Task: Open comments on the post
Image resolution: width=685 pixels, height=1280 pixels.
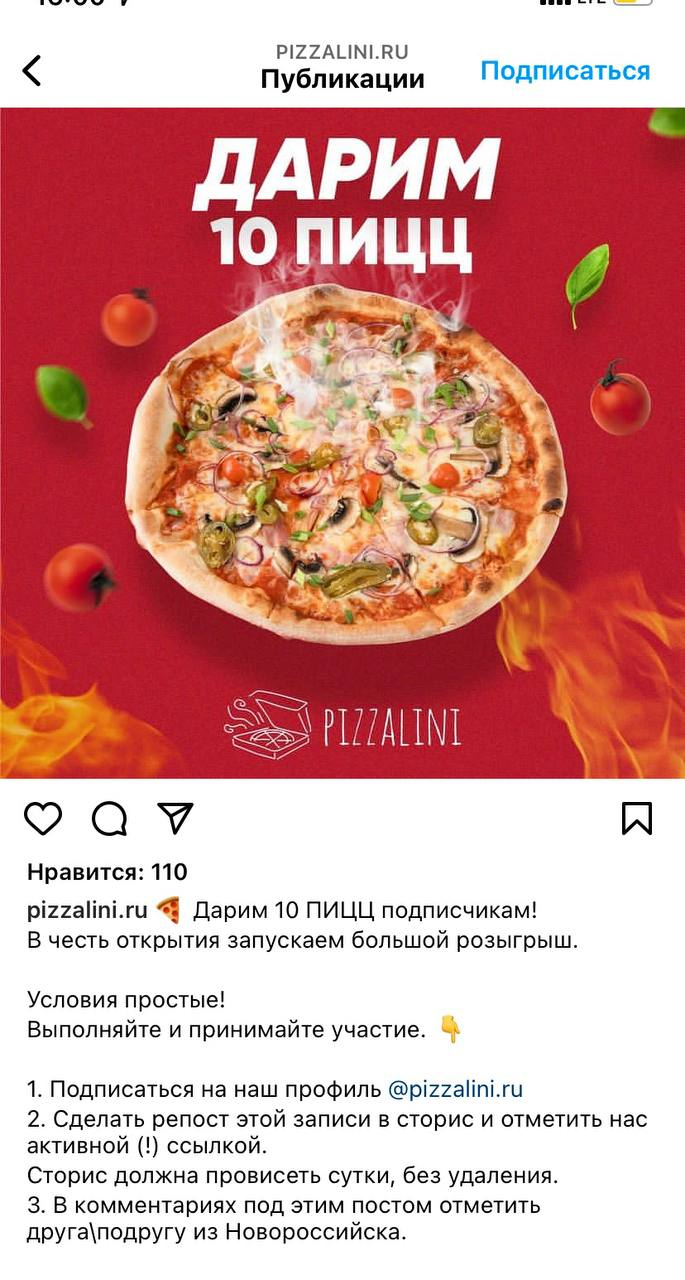Action: (109, 818)
